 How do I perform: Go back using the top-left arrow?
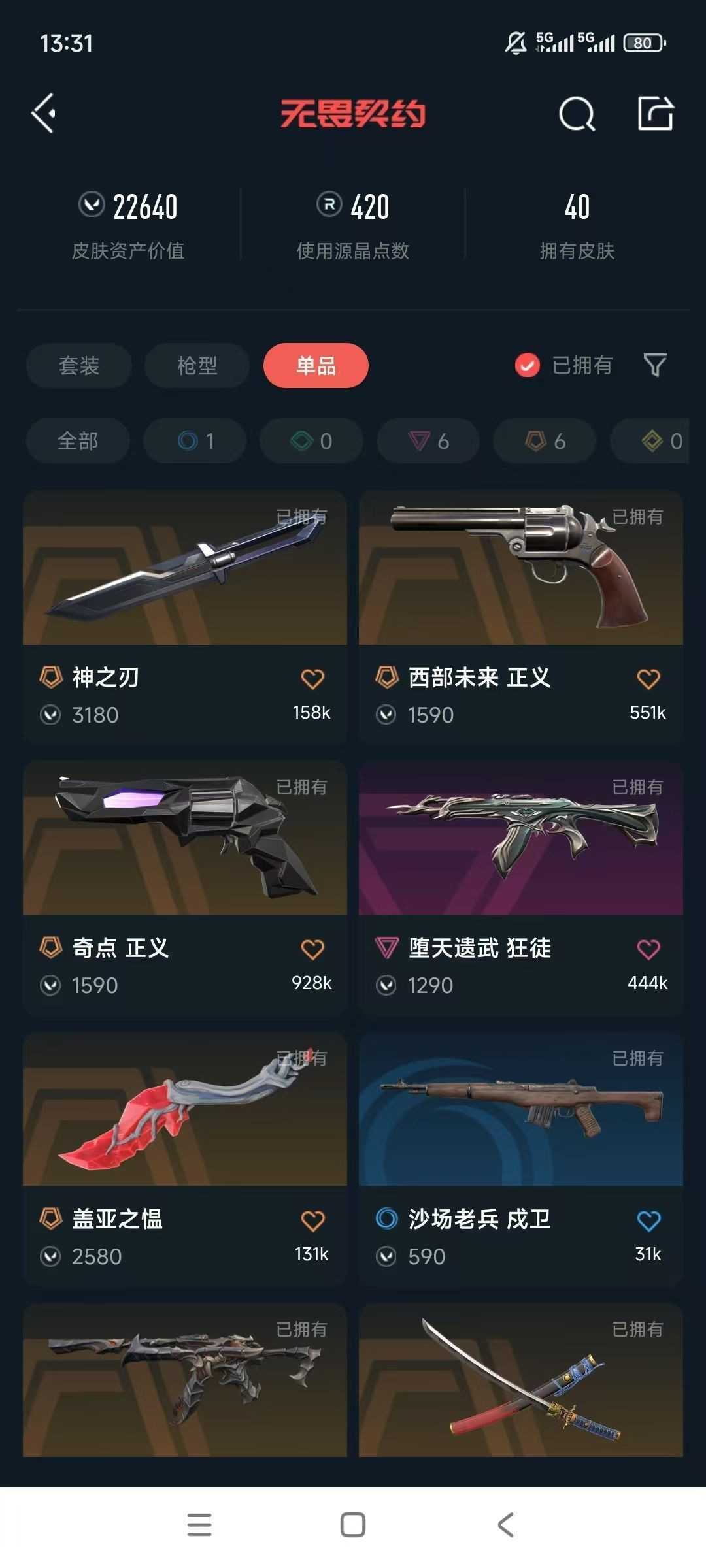(44, 114)
